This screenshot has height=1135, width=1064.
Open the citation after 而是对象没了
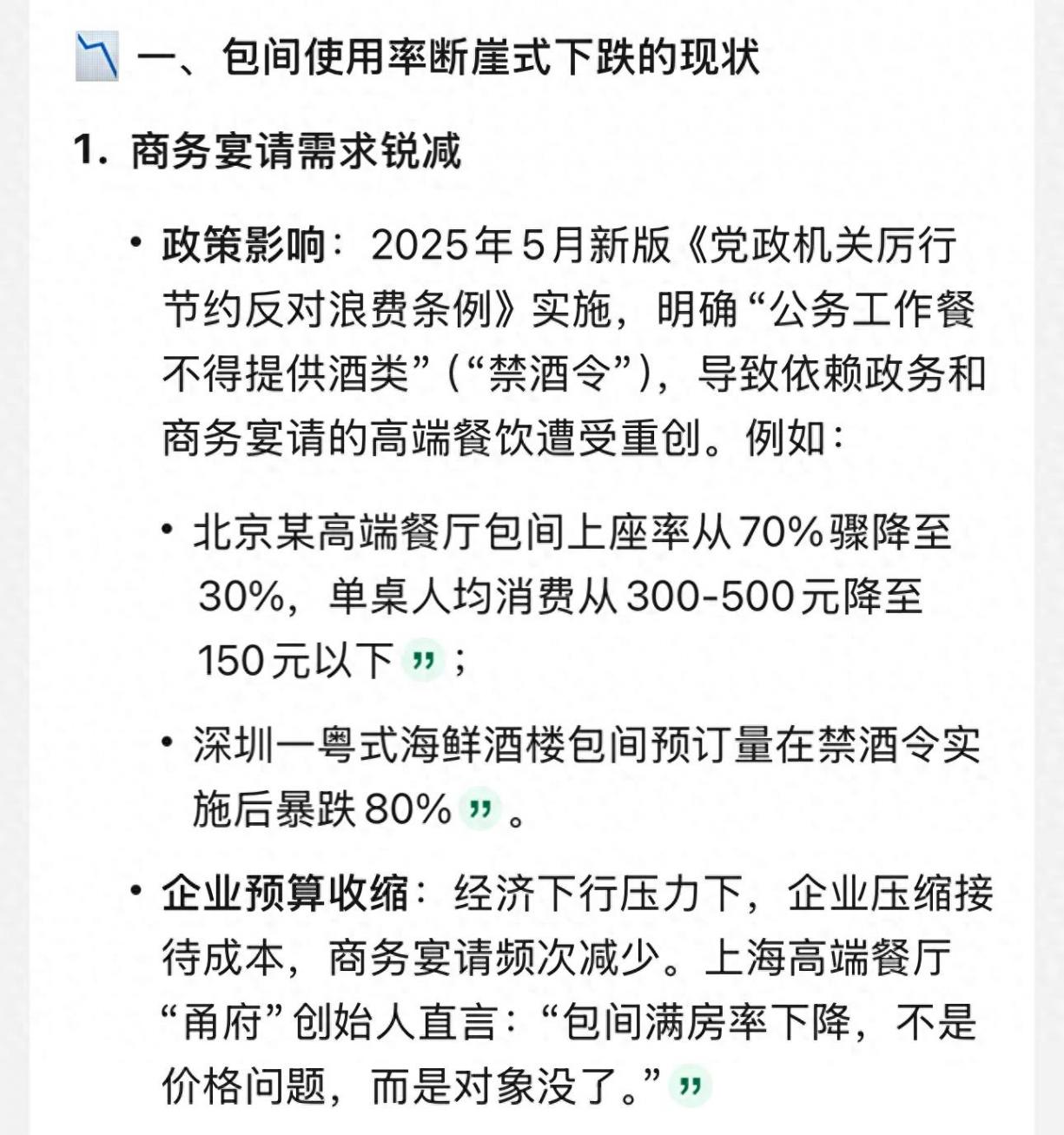pyautogui.click(x=691, y=1086)
